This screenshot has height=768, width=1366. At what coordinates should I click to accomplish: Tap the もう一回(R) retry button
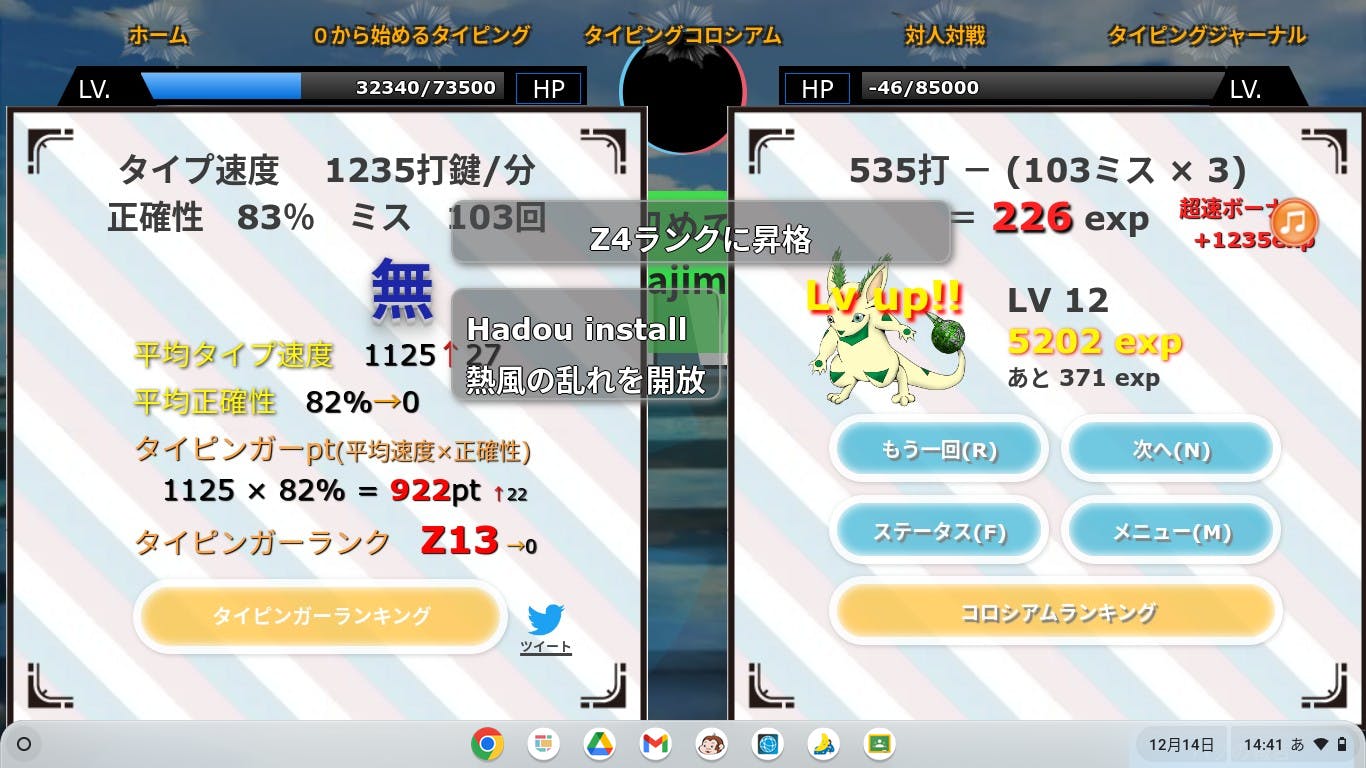pyautogui.click(x=938, y=450)
